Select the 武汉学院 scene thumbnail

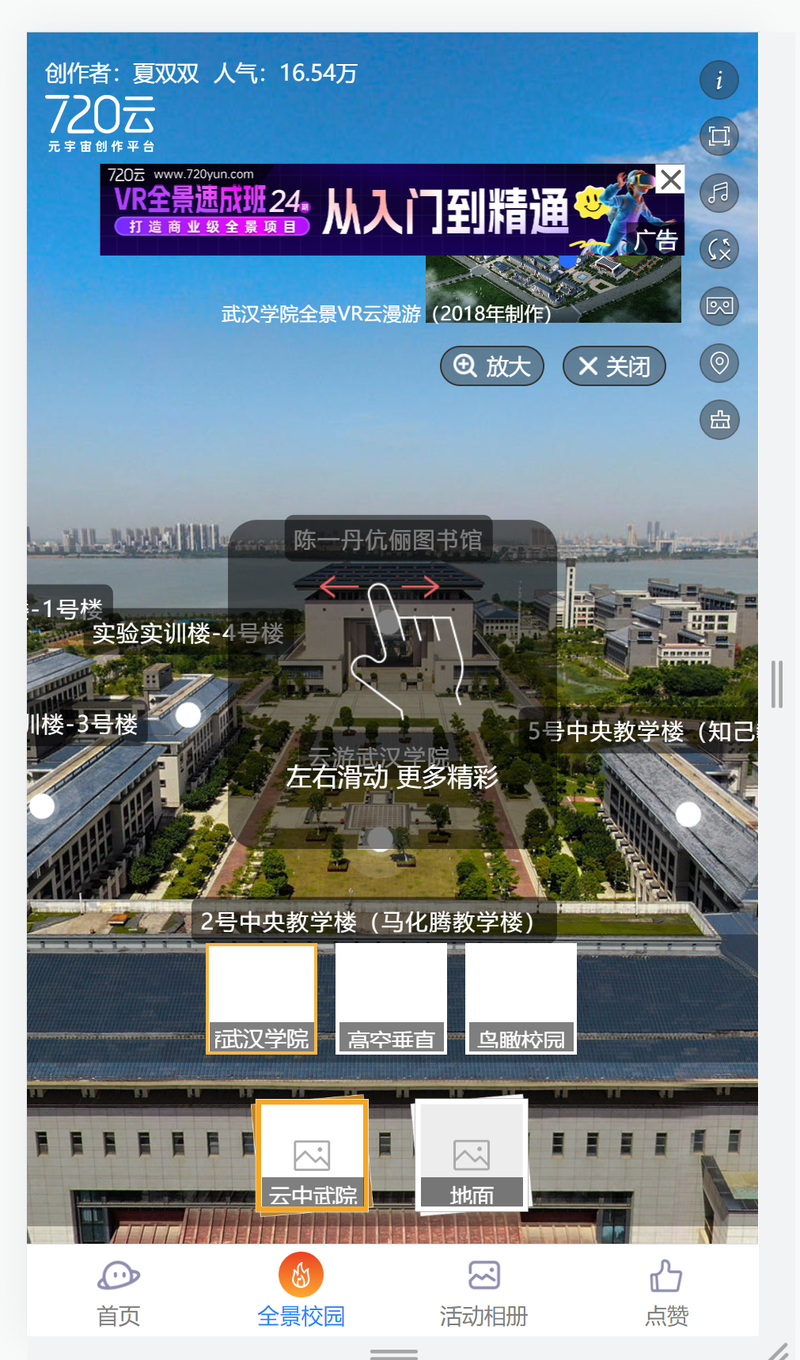262,998
